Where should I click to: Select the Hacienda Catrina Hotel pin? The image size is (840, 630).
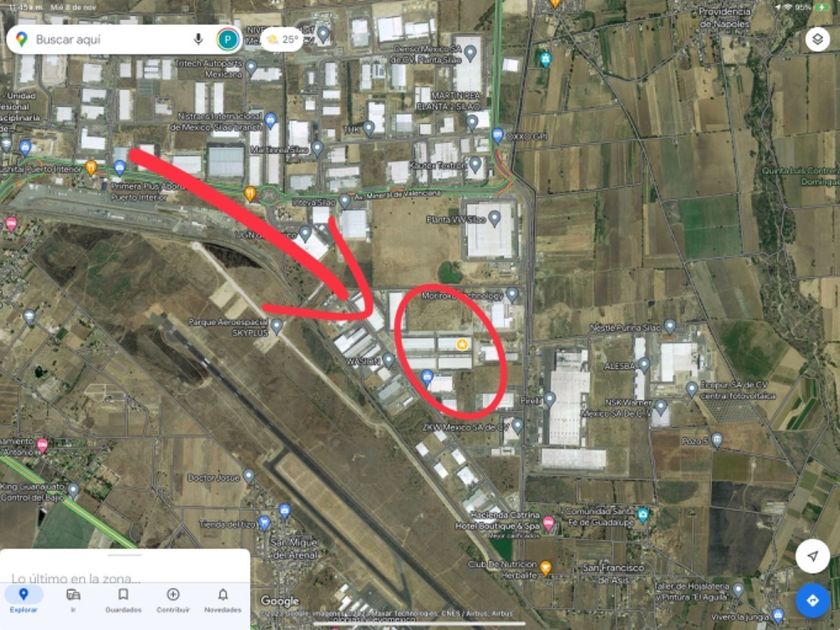[x=548, y=523]
